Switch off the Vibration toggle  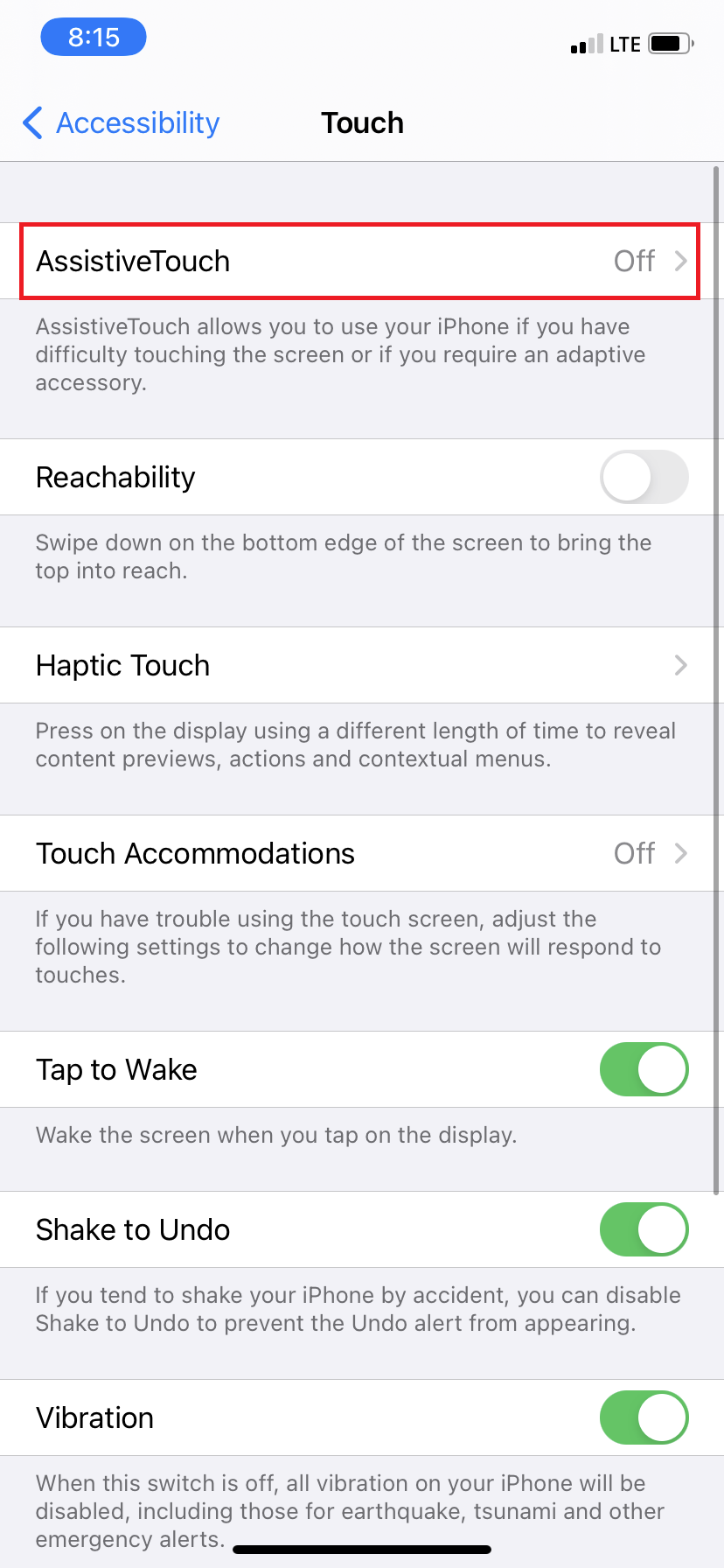(644, 1417)
